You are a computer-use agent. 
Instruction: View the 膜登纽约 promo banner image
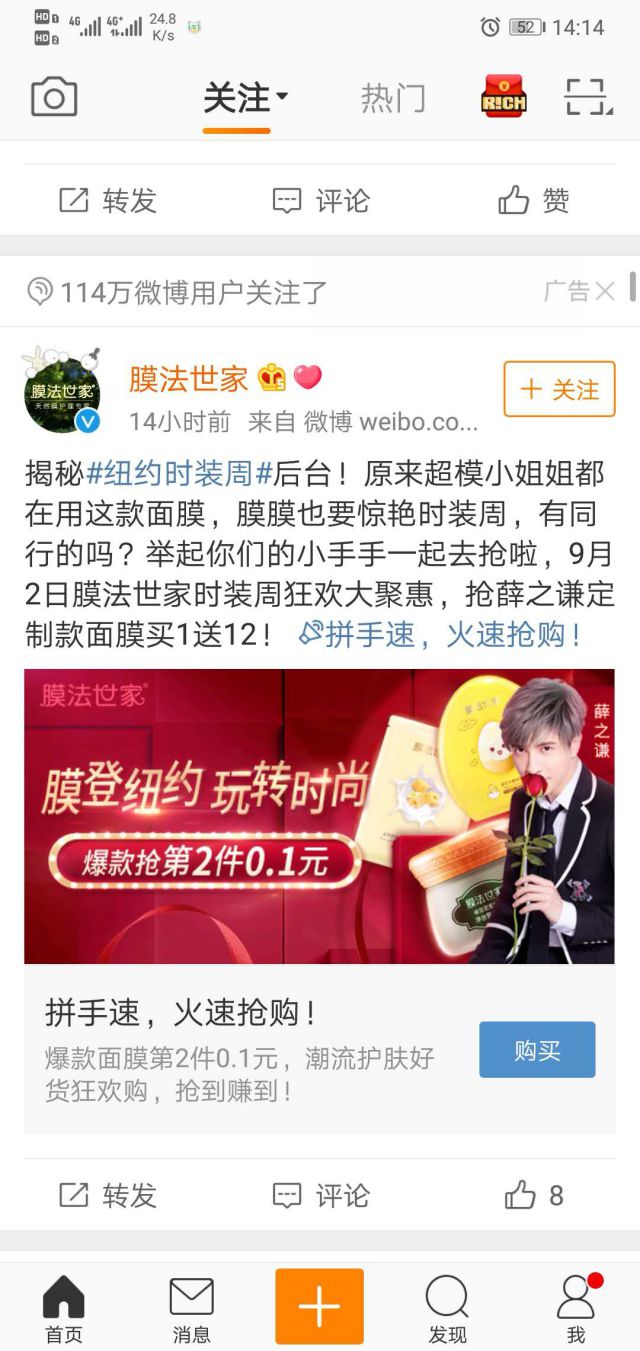[319, 816]
